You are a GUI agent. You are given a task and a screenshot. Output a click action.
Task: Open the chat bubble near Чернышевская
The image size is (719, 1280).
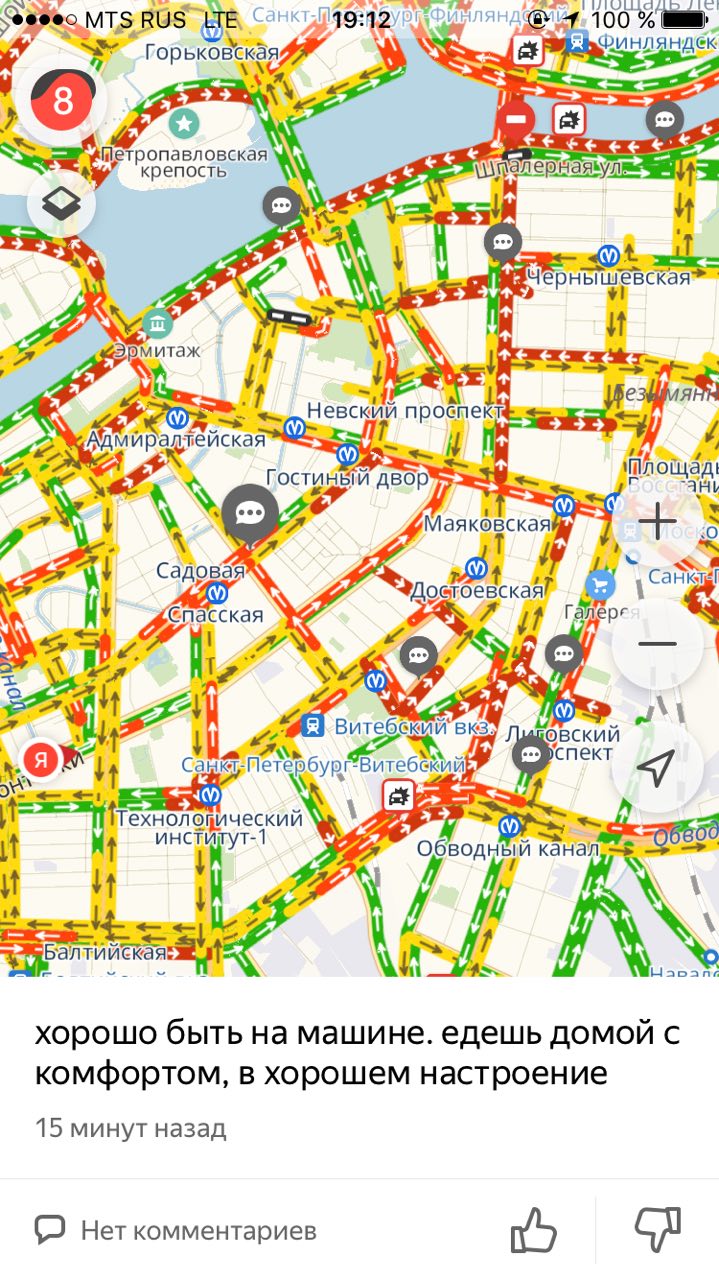click(x=502, y=241)
